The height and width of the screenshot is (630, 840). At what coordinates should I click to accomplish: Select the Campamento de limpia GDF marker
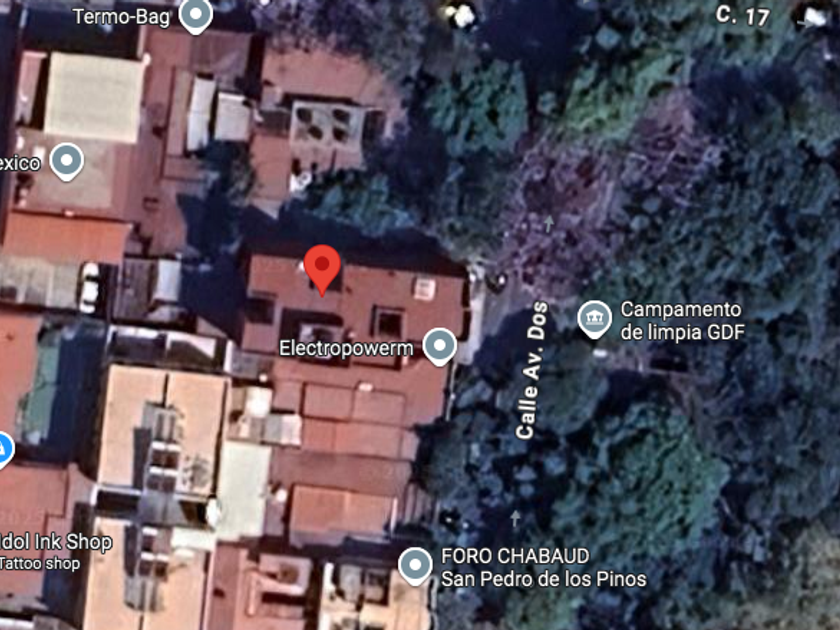[595, 320]
